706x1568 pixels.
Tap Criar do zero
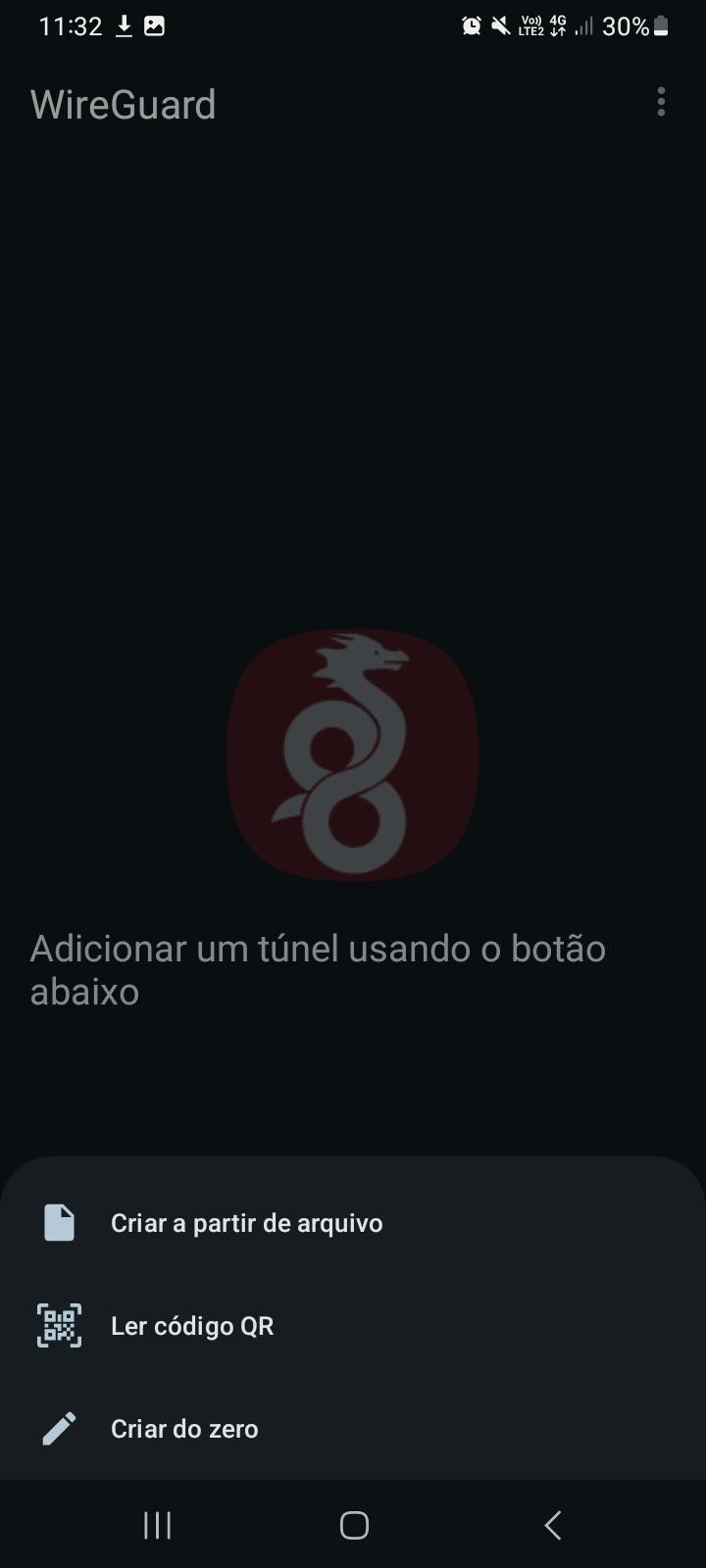coord(353,1429)
